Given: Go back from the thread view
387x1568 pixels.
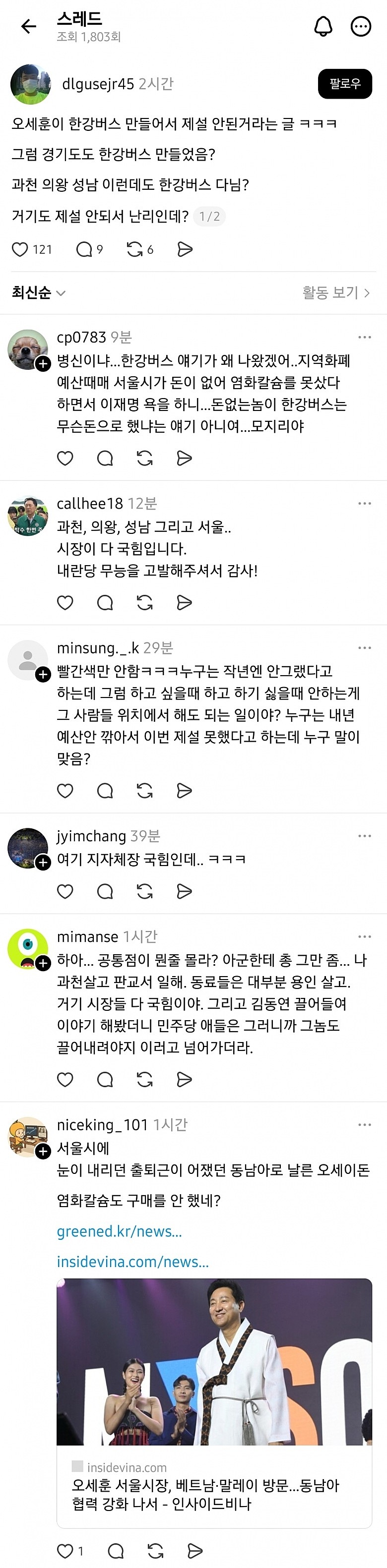Looking at the screenshot, I should tap(29, 26).
